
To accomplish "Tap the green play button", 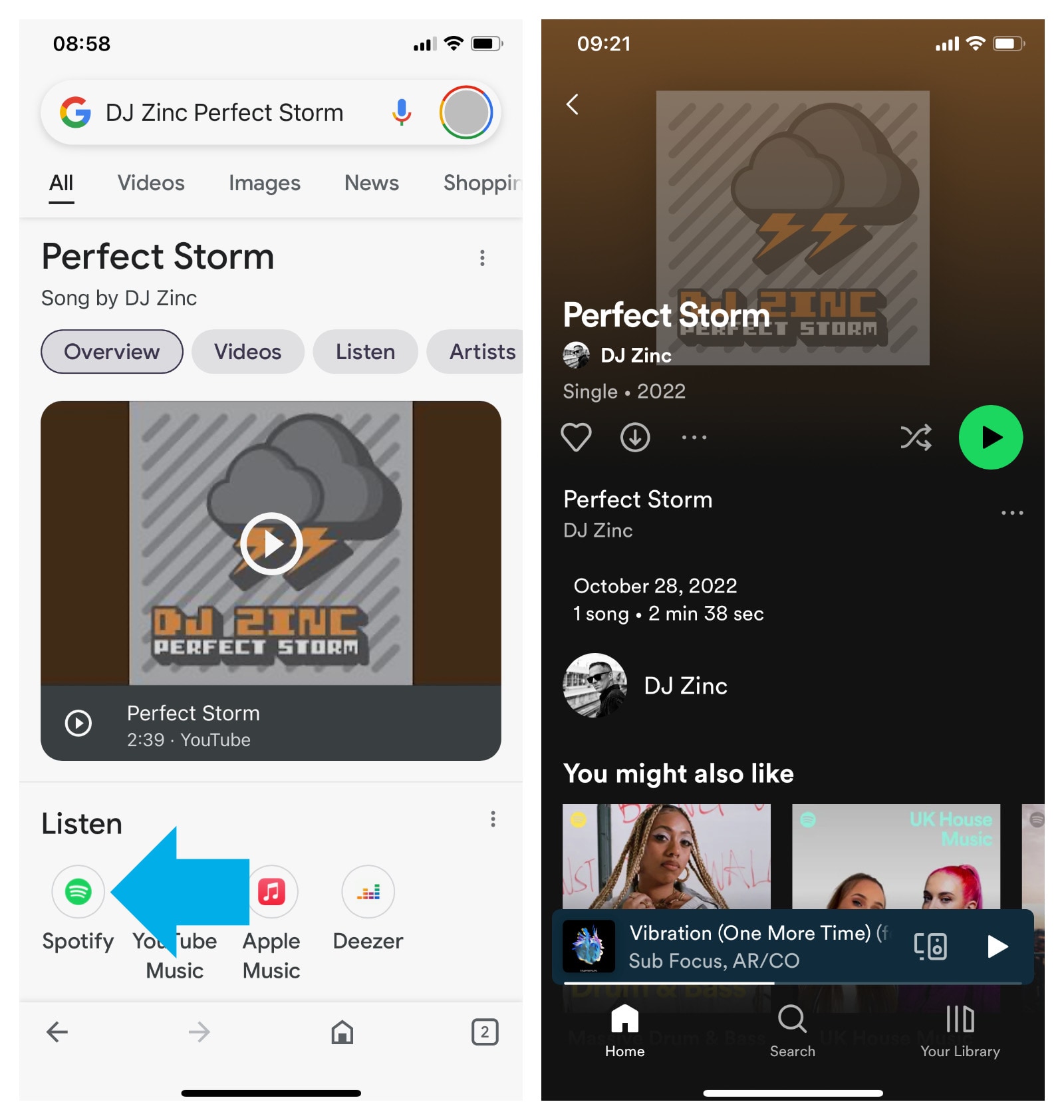I will pyautogui.click(x=990, y=437).
